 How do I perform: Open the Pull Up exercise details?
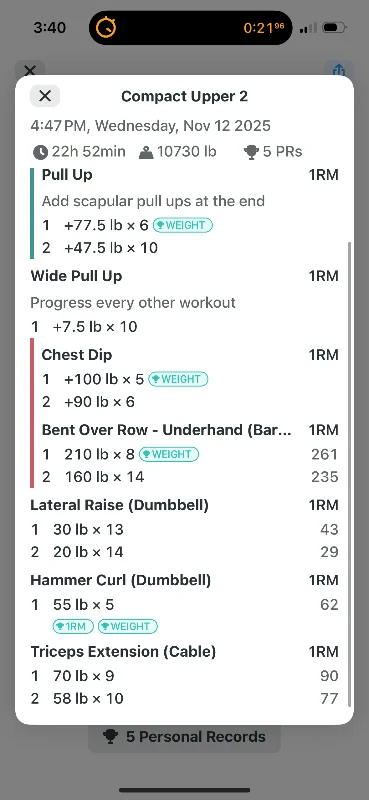coord(67,175)
